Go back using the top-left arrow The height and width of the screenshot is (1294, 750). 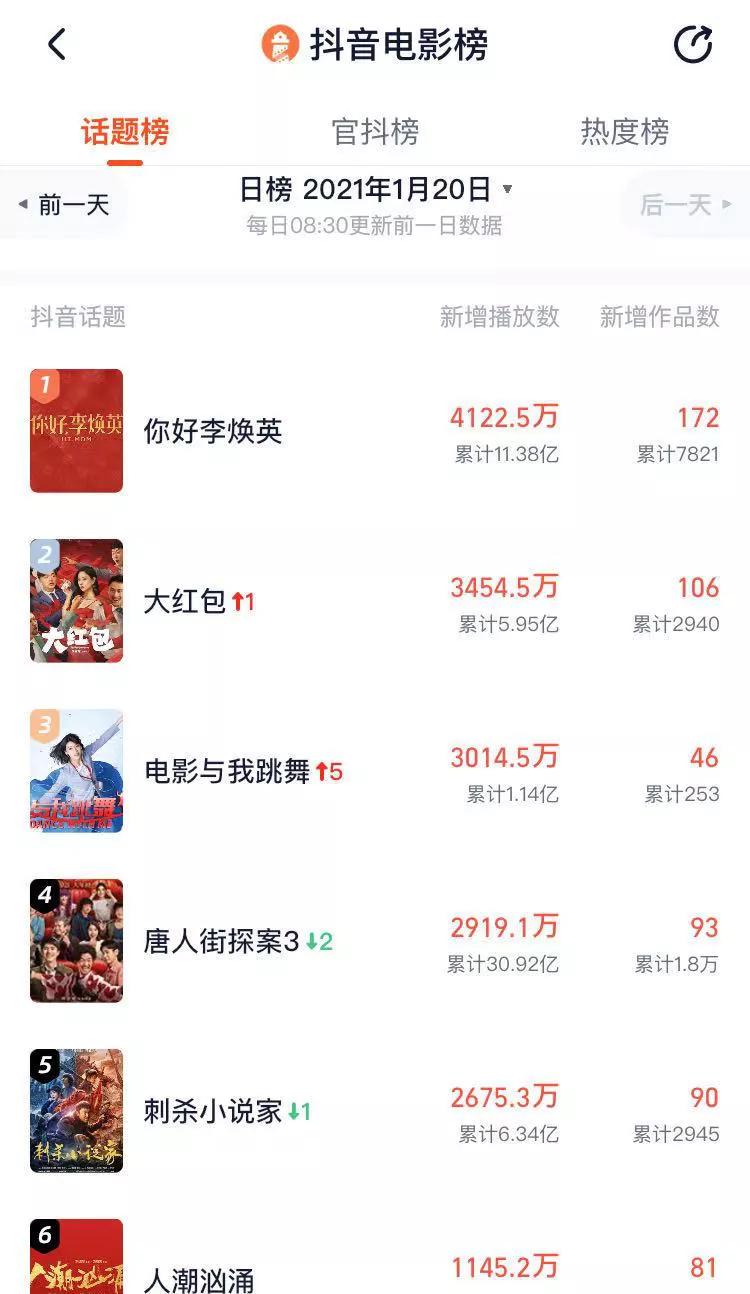[x=57, y=45]
